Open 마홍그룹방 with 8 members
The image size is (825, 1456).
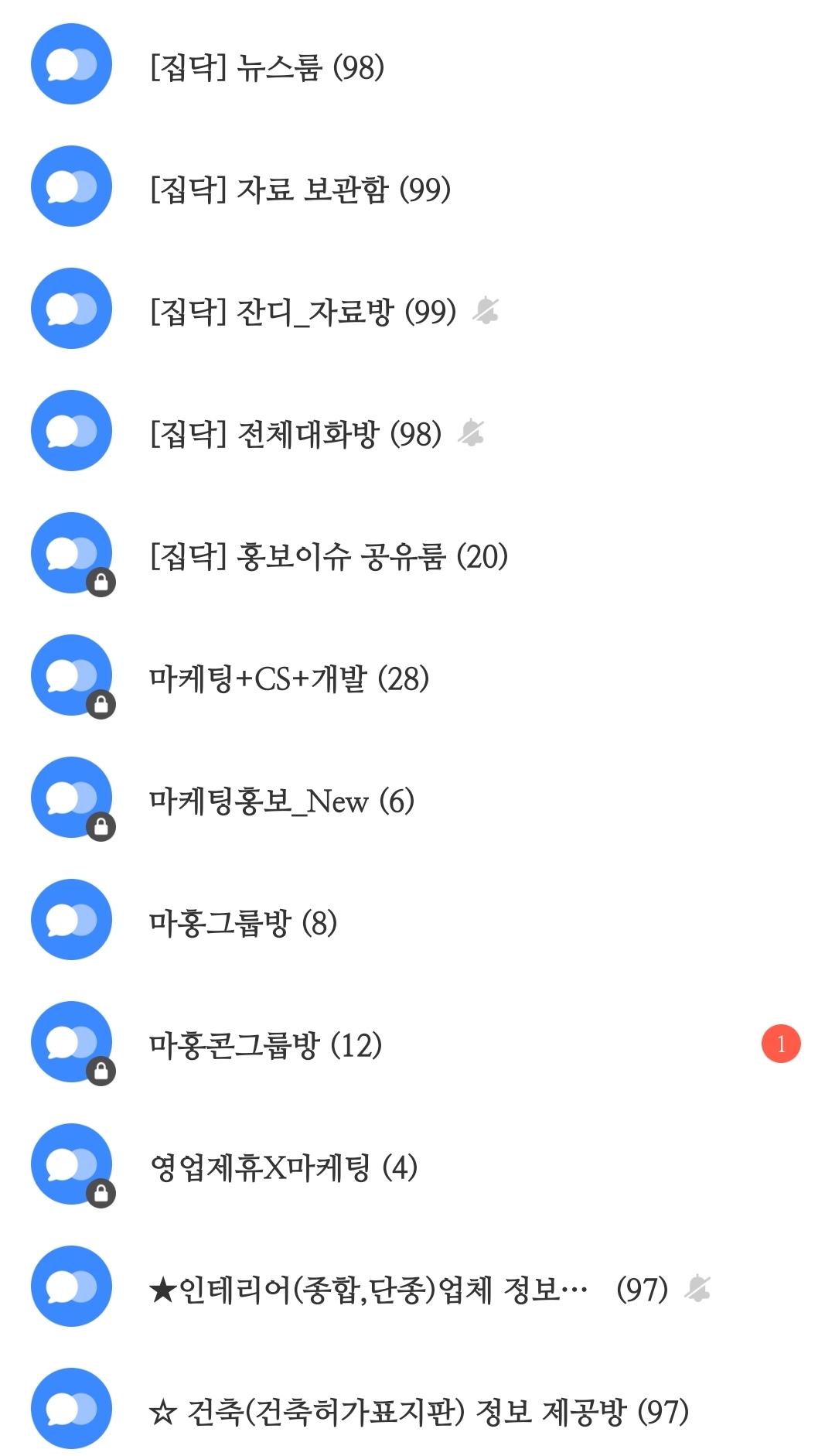tap(243, 922)
